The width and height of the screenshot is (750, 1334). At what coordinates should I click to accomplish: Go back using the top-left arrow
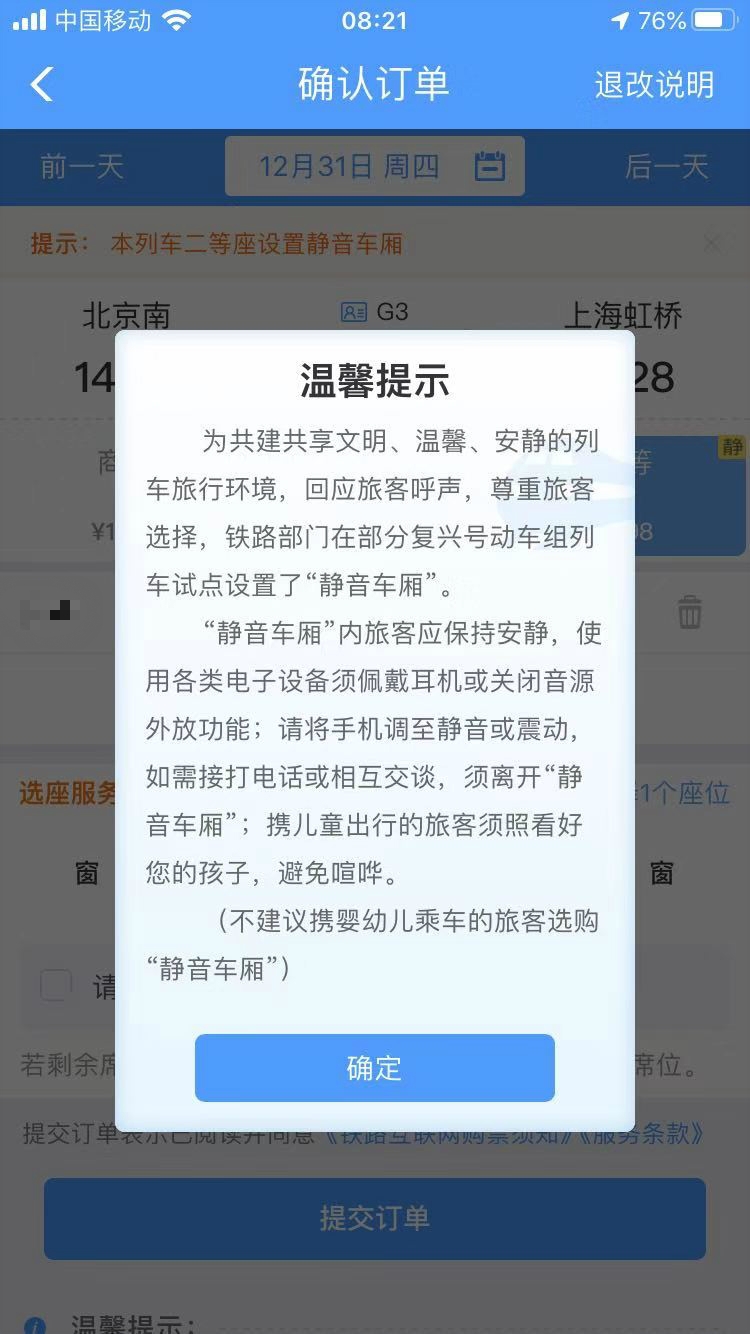(42, 85)
